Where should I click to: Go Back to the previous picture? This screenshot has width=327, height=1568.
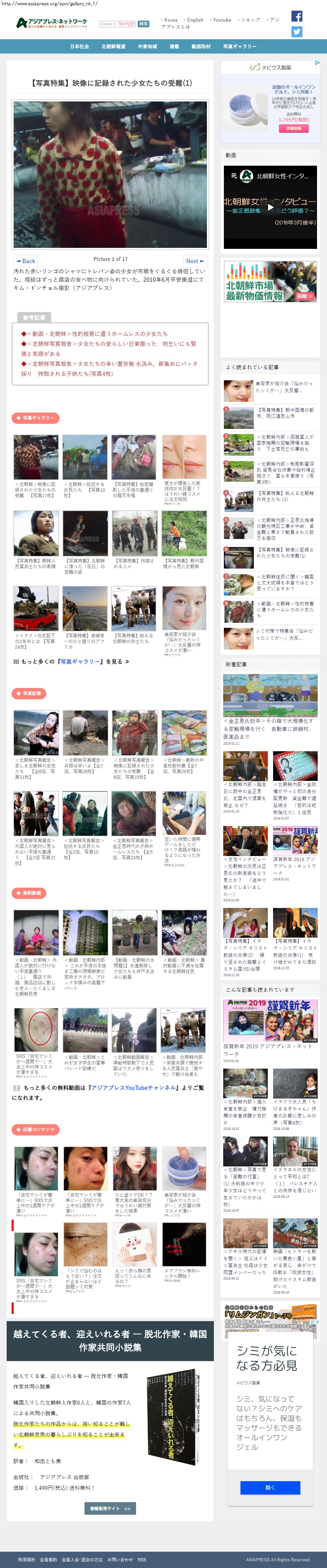tap(26, 261)
